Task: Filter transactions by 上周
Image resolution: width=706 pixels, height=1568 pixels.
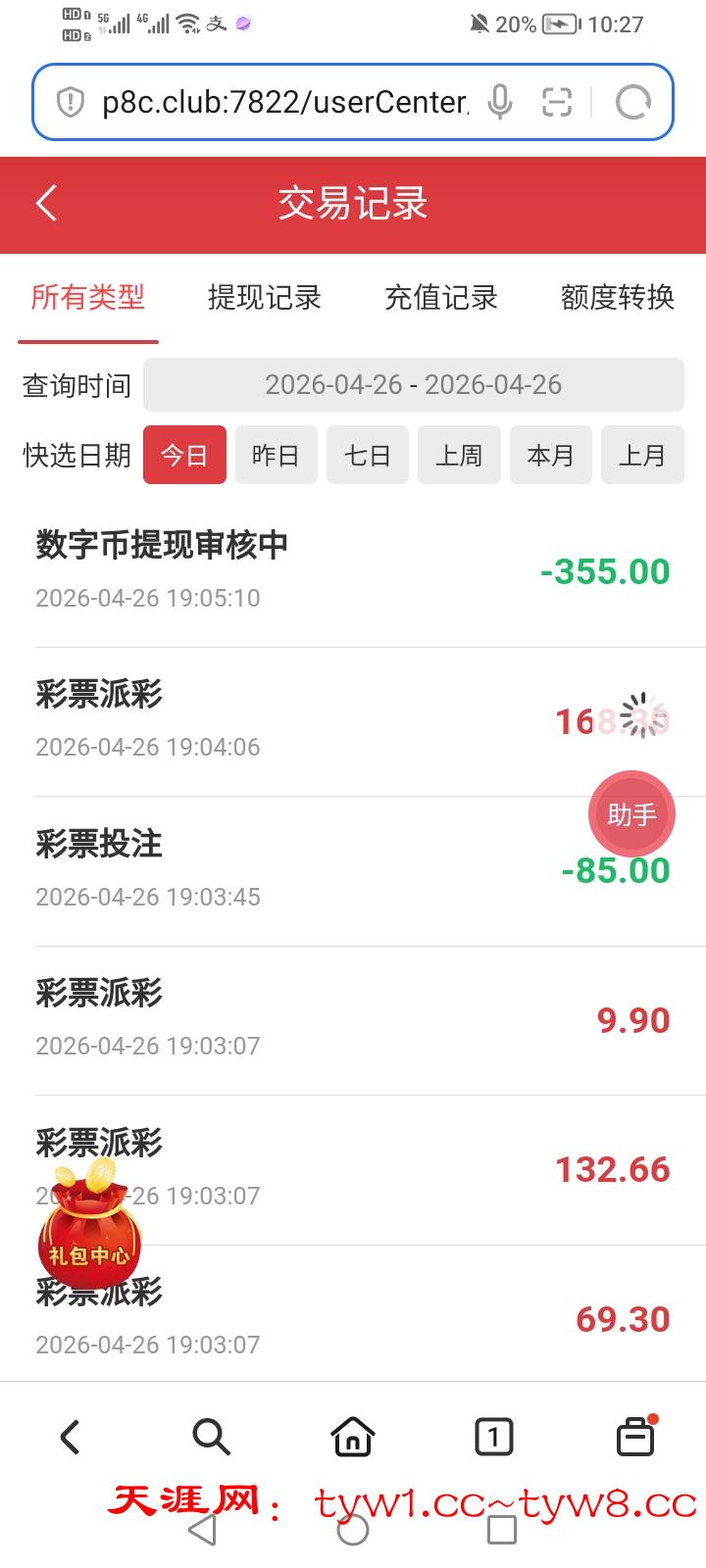Action: coord(459,455)
